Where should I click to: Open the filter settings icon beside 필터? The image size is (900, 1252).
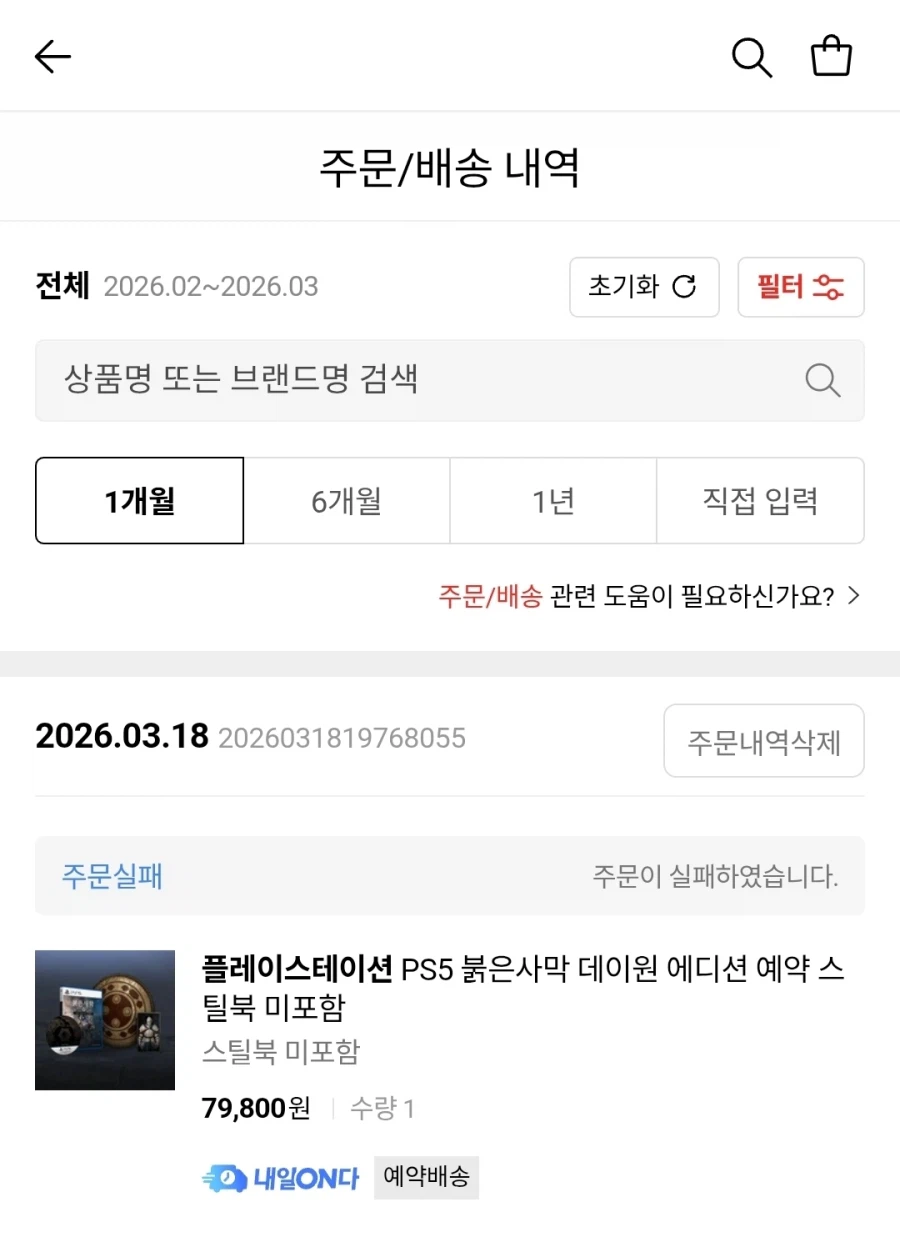829,287
